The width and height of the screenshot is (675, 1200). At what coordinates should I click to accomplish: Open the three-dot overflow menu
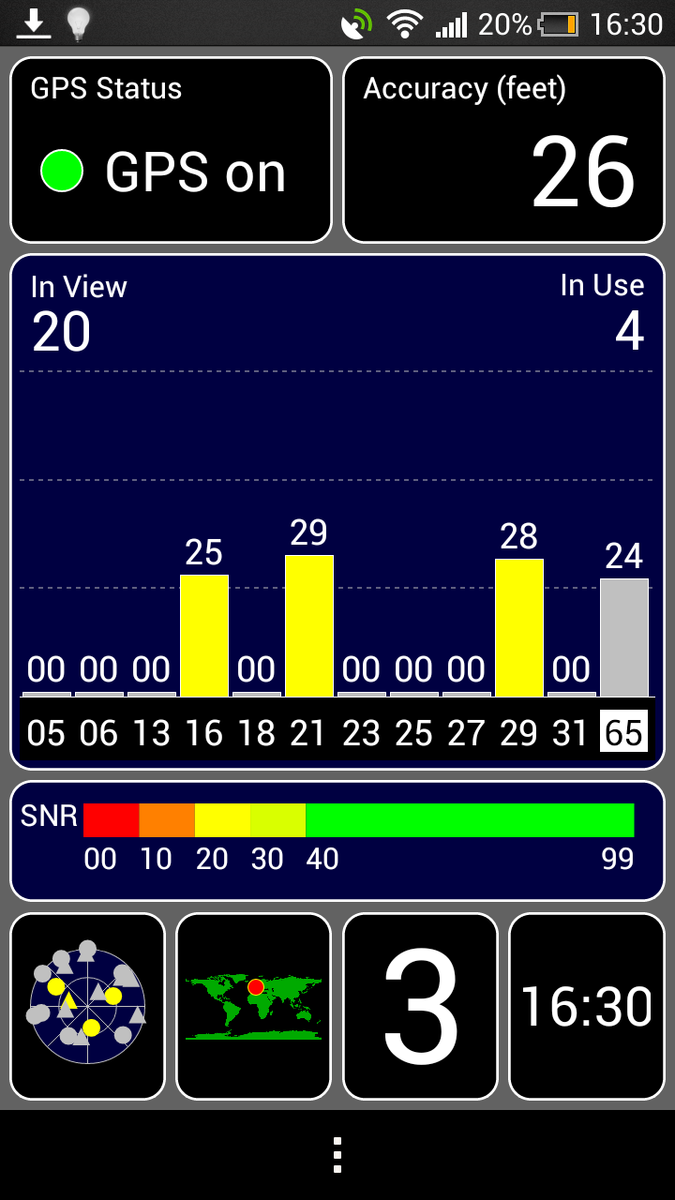338,1155
